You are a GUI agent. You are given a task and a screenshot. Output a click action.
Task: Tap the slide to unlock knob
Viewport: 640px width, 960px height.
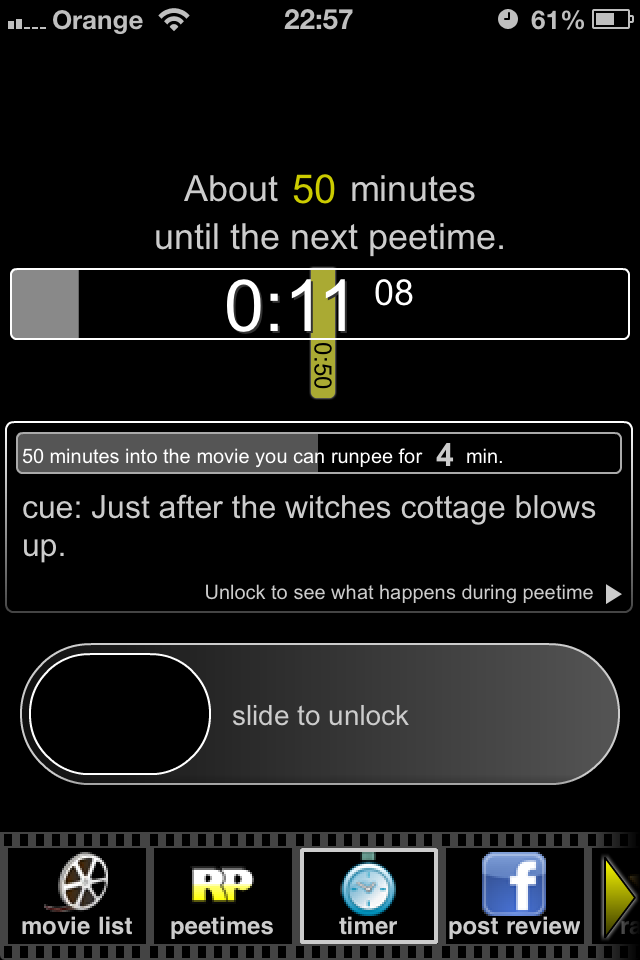coord(120,714)
